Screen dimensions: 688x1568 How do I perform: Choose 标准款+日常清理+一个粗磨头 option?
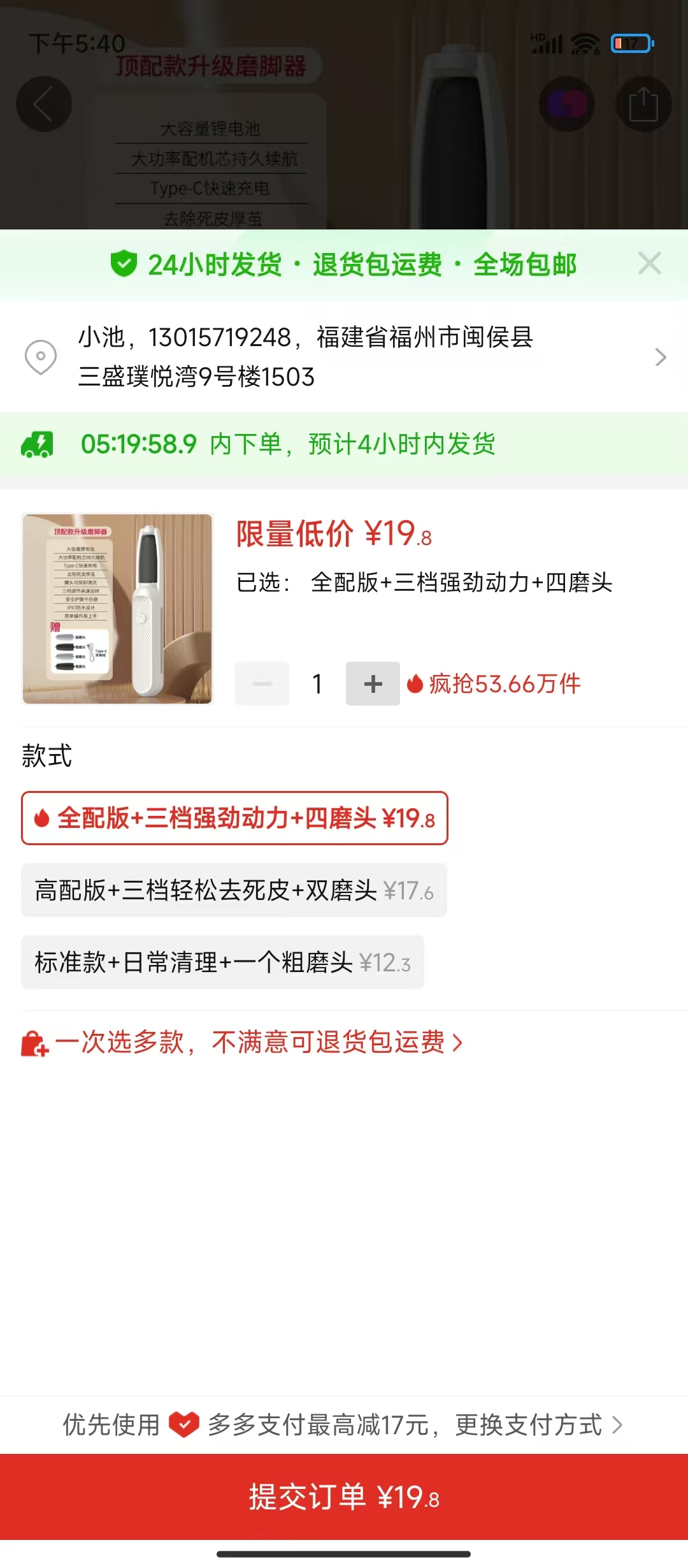pos(222,962)
